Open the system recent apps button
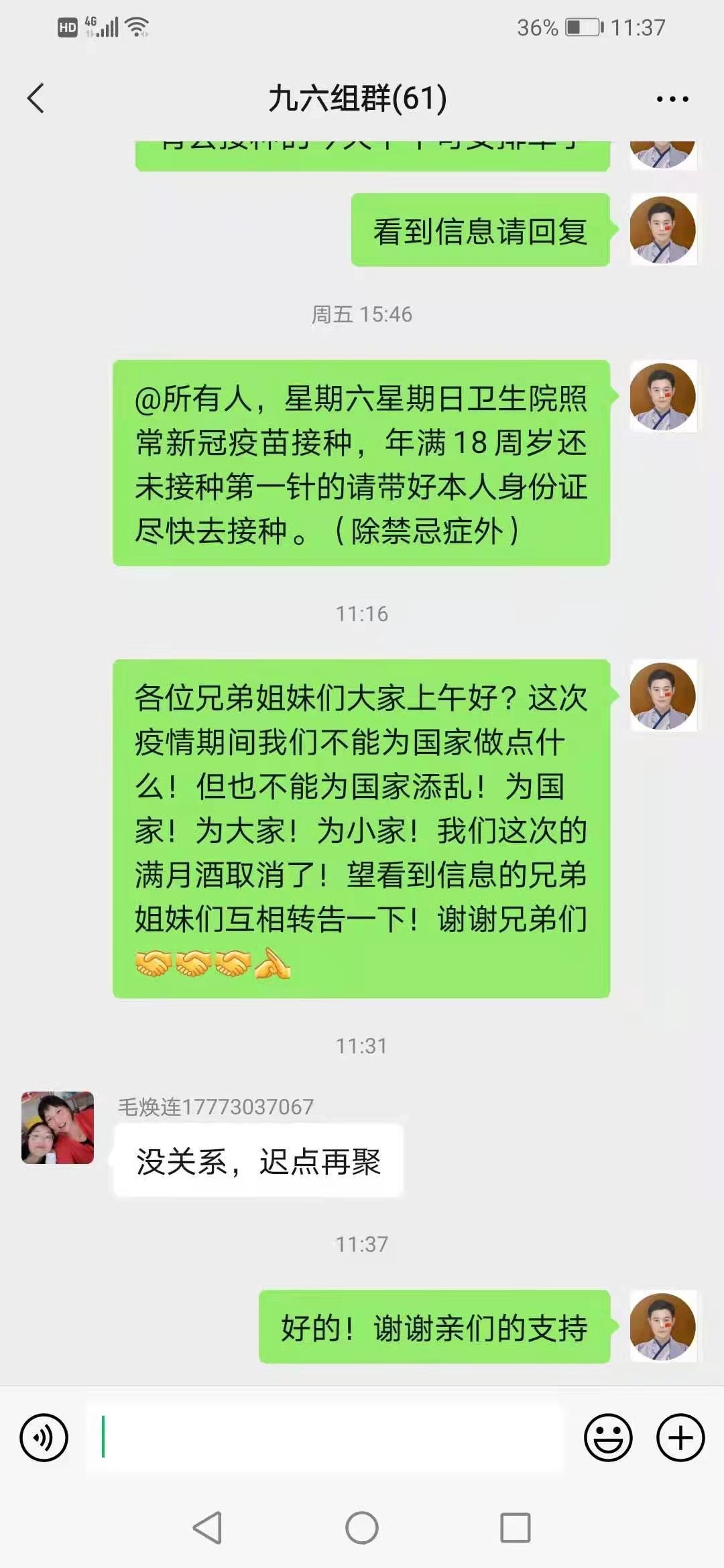 516,1528
